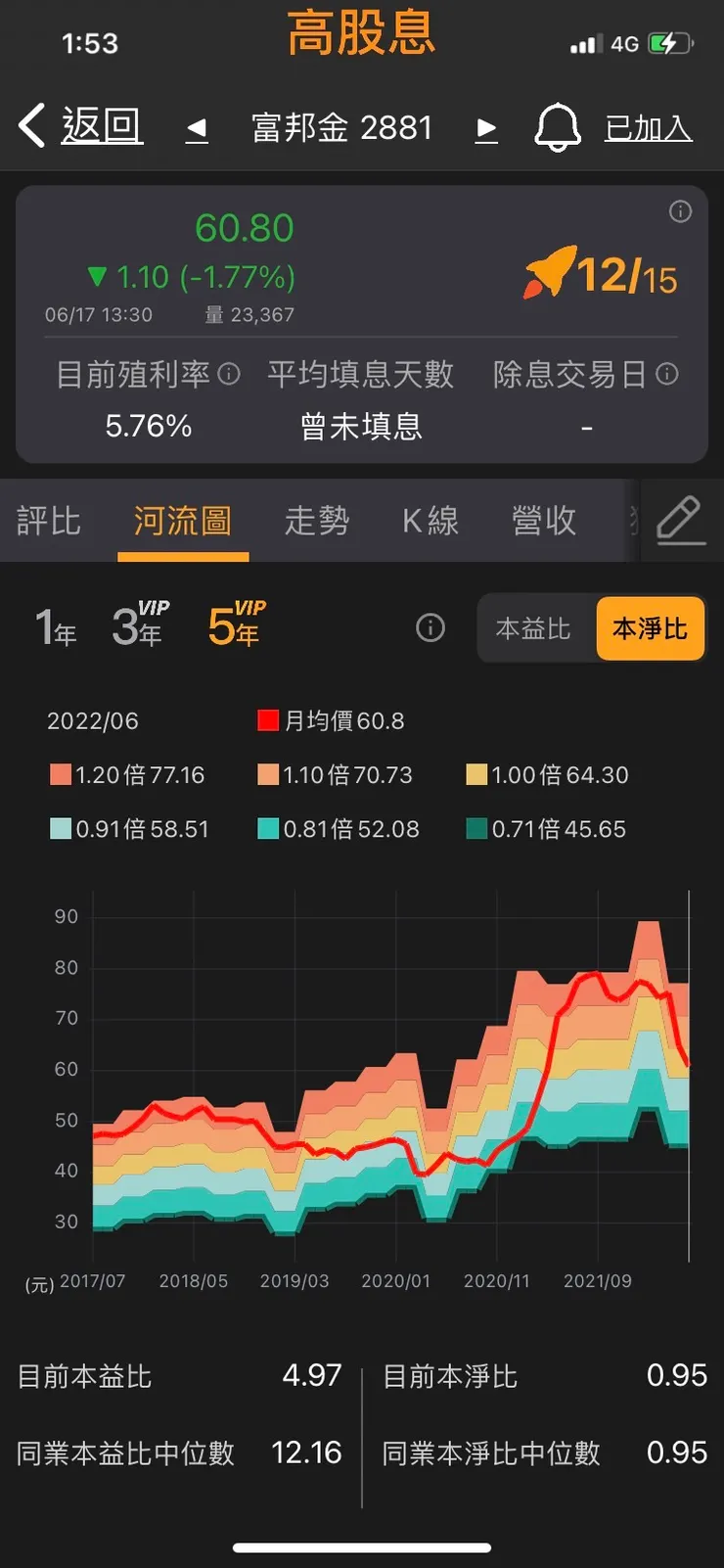Tap the info icon at the price panel corner
The image size is (724, 1568).
coord(681,211)
